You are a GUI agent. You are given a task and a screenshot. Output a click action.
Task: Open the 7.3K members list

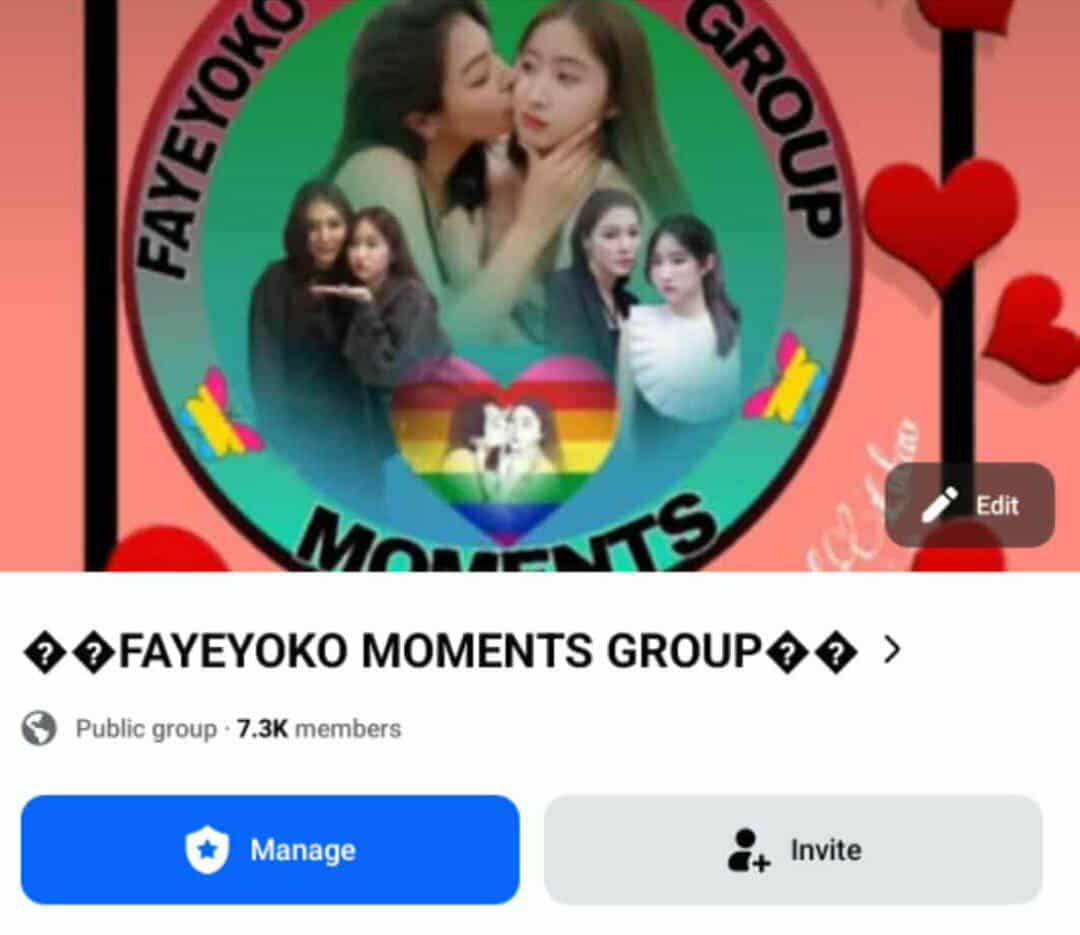pyautogui.click(x=319, y=729)
